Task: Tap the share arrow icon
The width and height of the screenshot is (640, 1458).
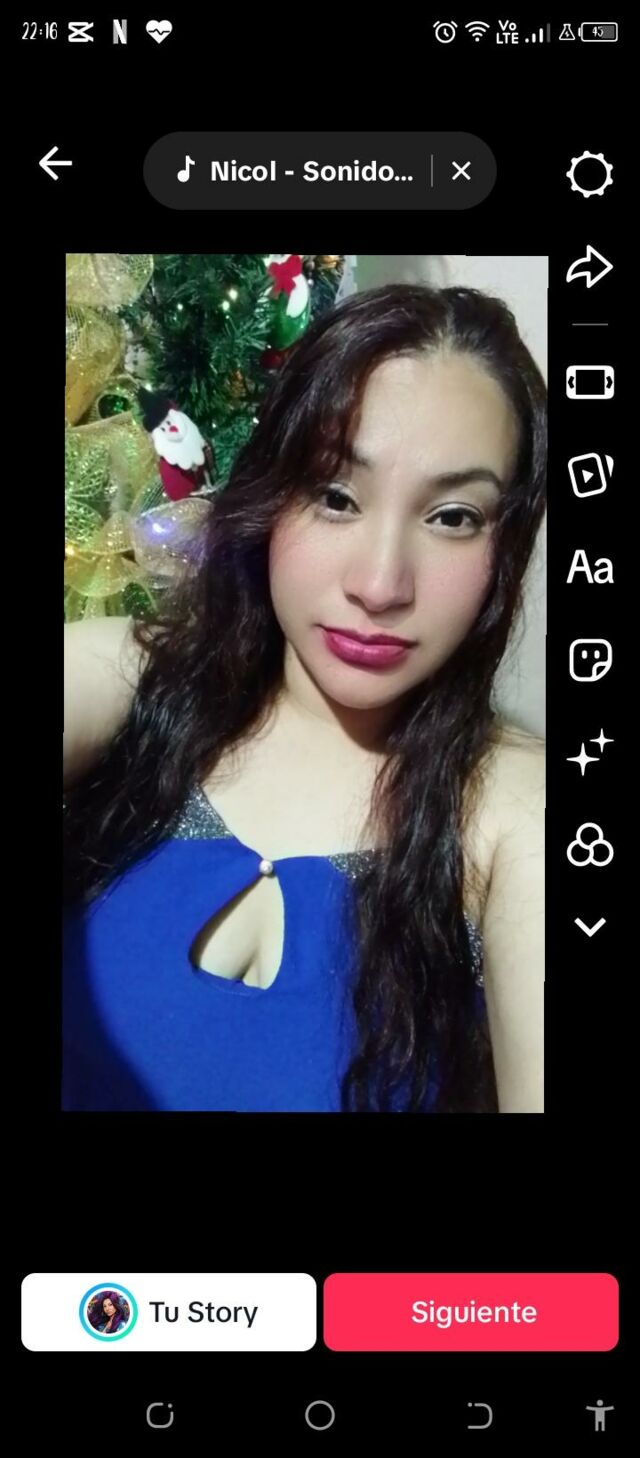Action: click(x=589, y=267)
